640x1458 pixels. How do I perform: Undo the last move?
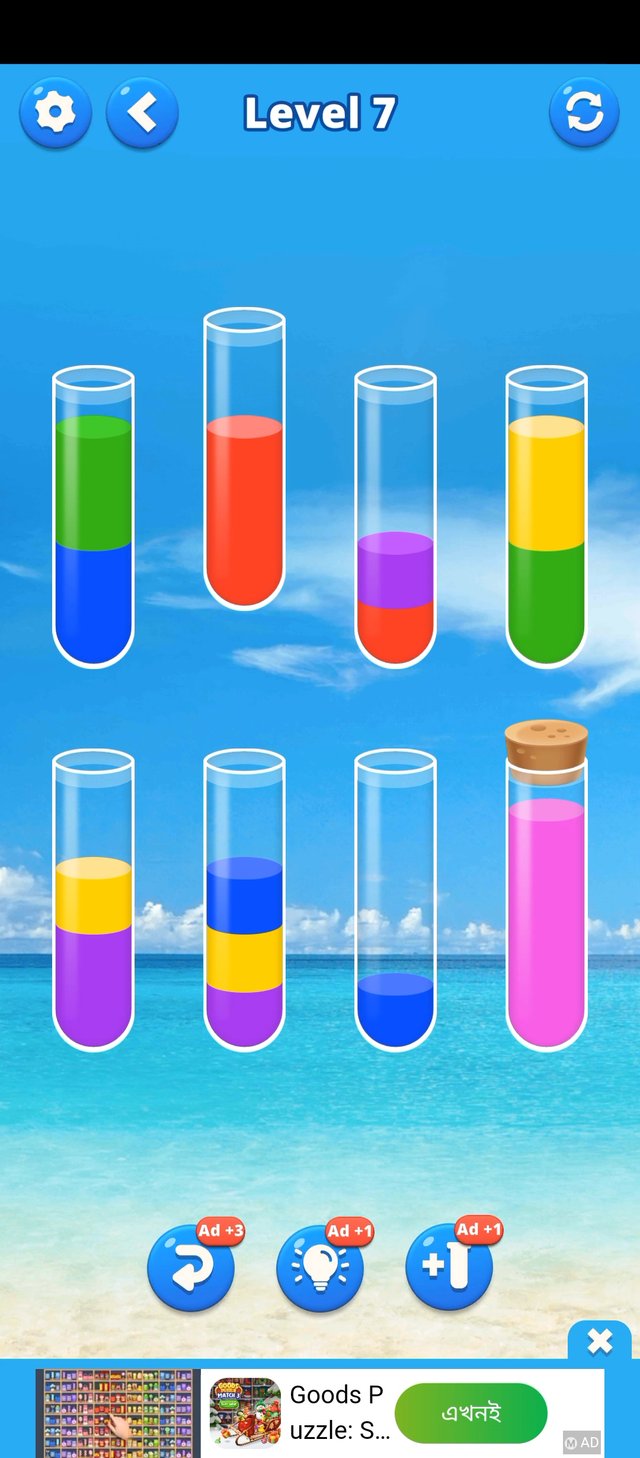(191, 1267)
